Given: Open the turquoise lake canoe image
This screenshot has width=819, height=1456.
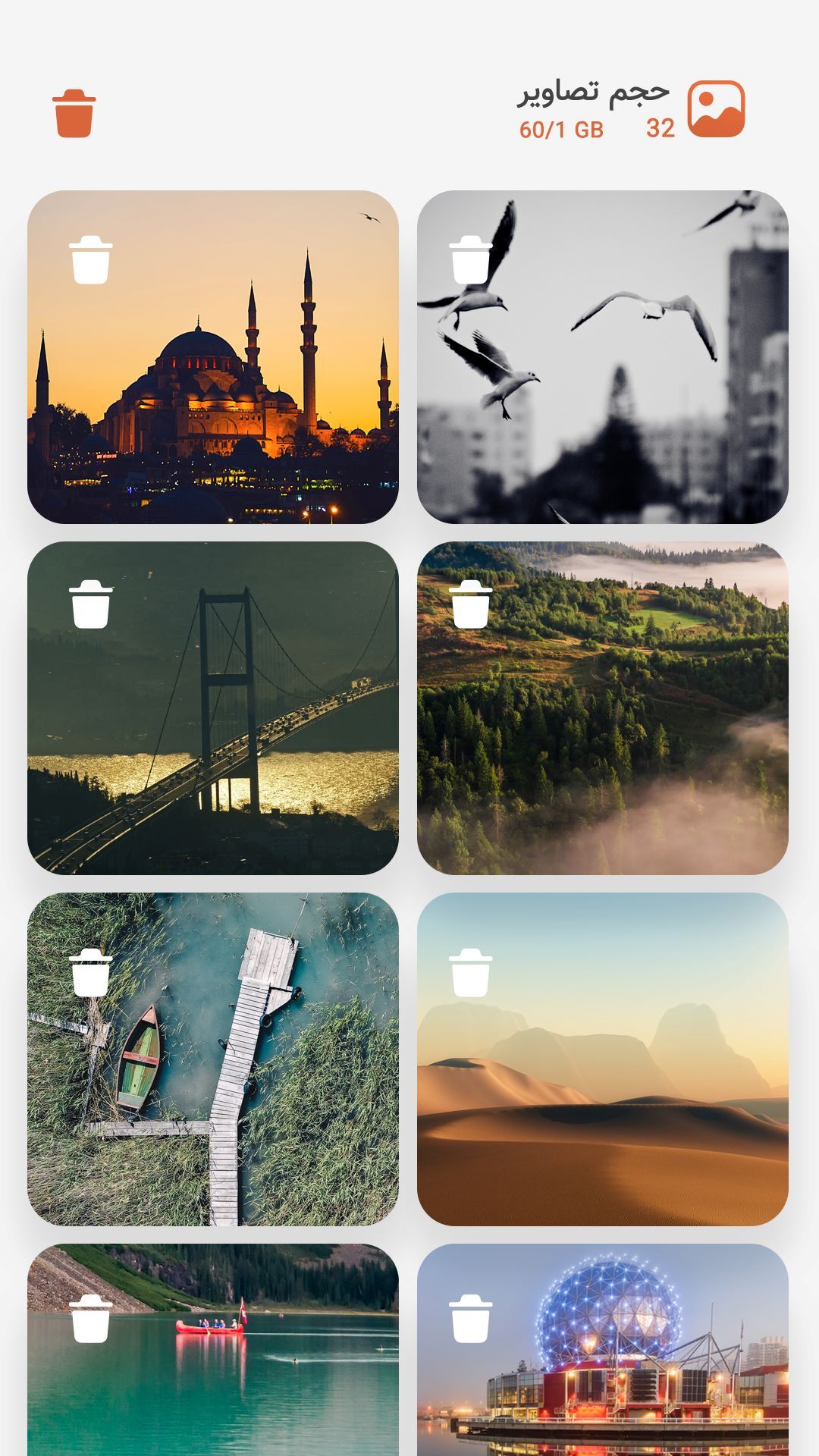Looking at the screenshot, I should (227, 1388).
